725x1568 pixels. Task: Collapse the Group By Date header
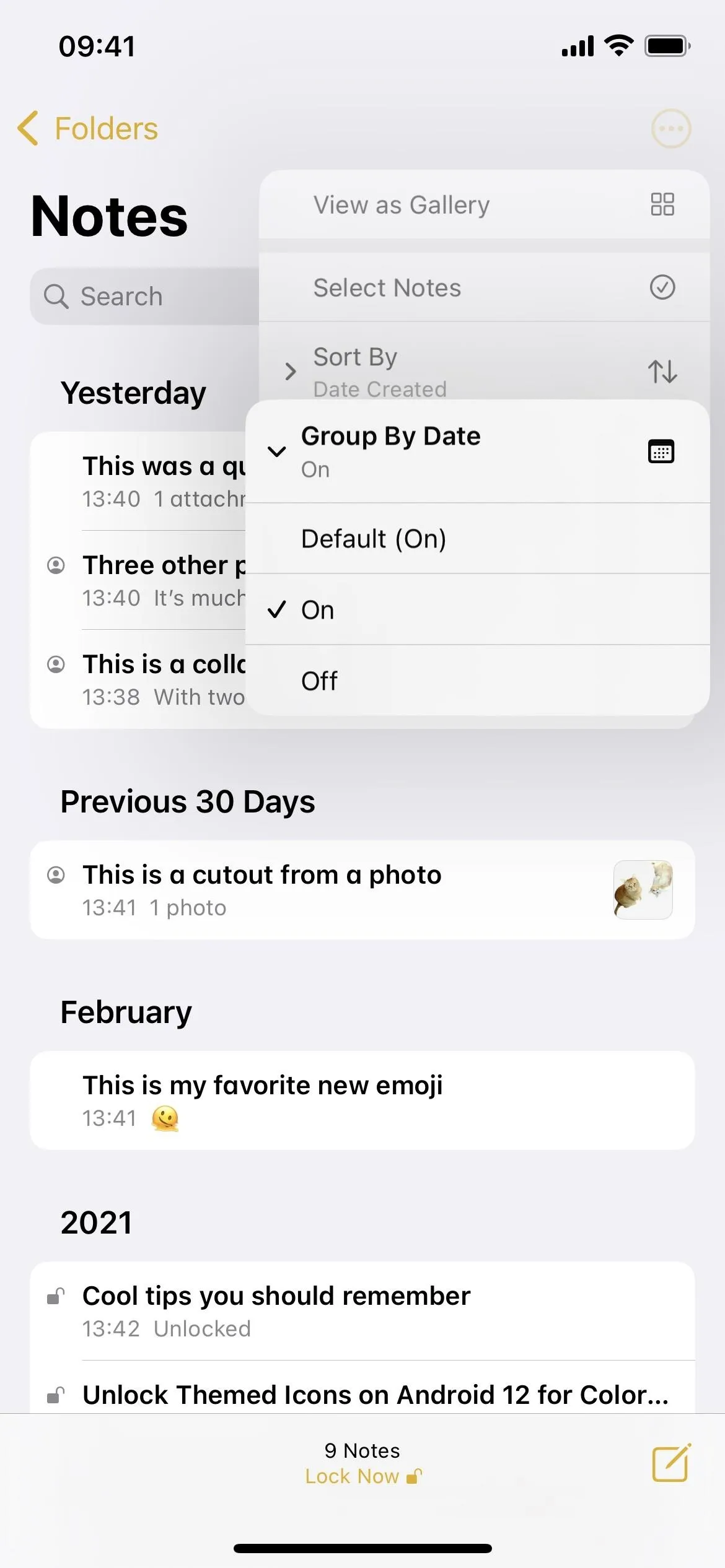[477, 451]
